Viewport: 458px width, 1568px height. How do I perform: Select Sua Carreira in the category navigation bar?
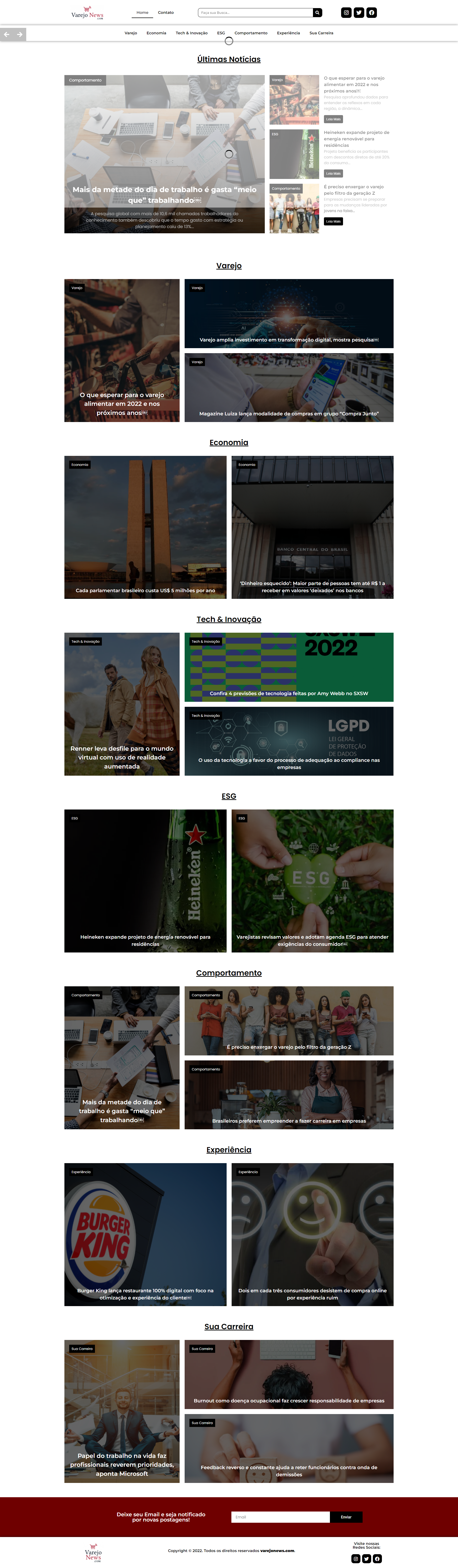point(321,33)
